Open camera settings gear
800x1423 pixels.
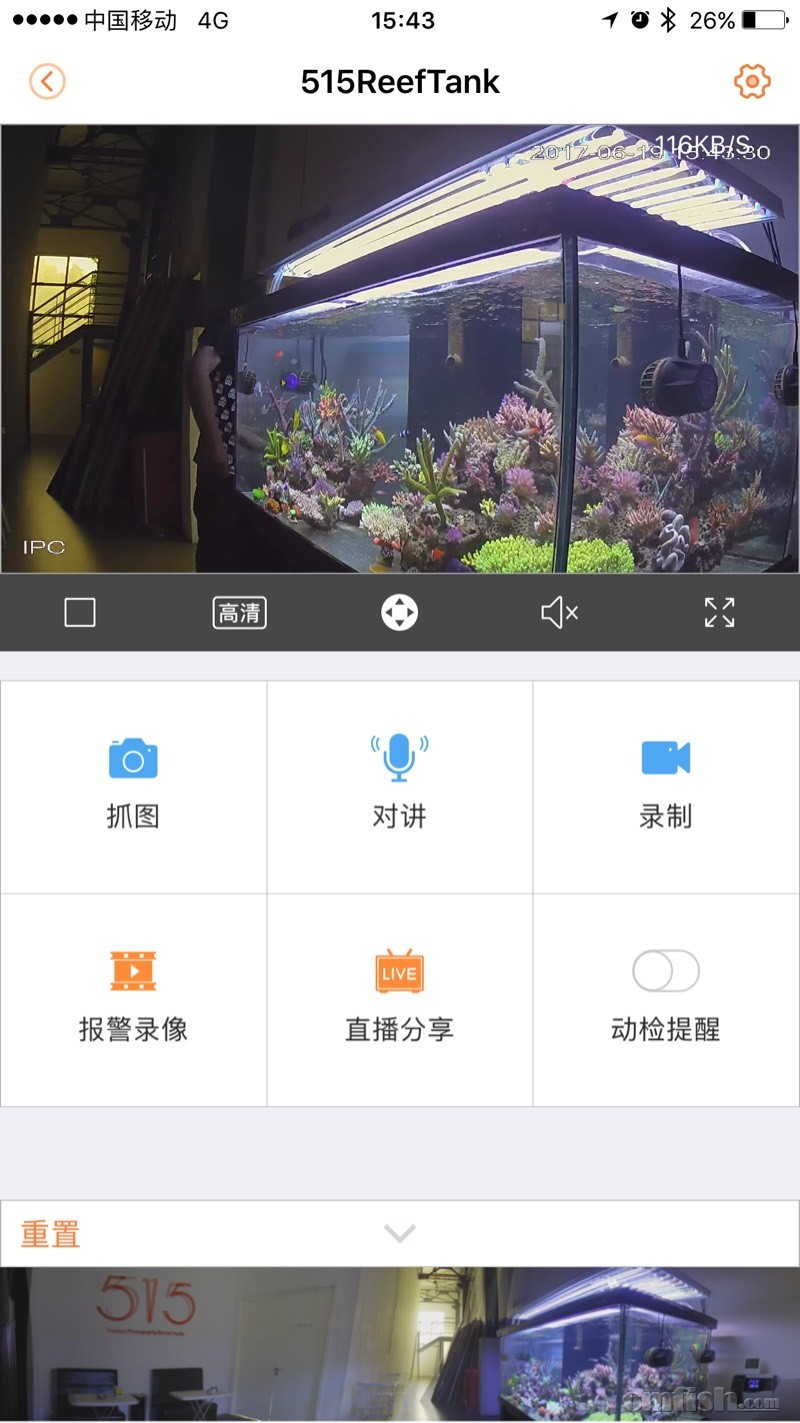pos(752,81)
